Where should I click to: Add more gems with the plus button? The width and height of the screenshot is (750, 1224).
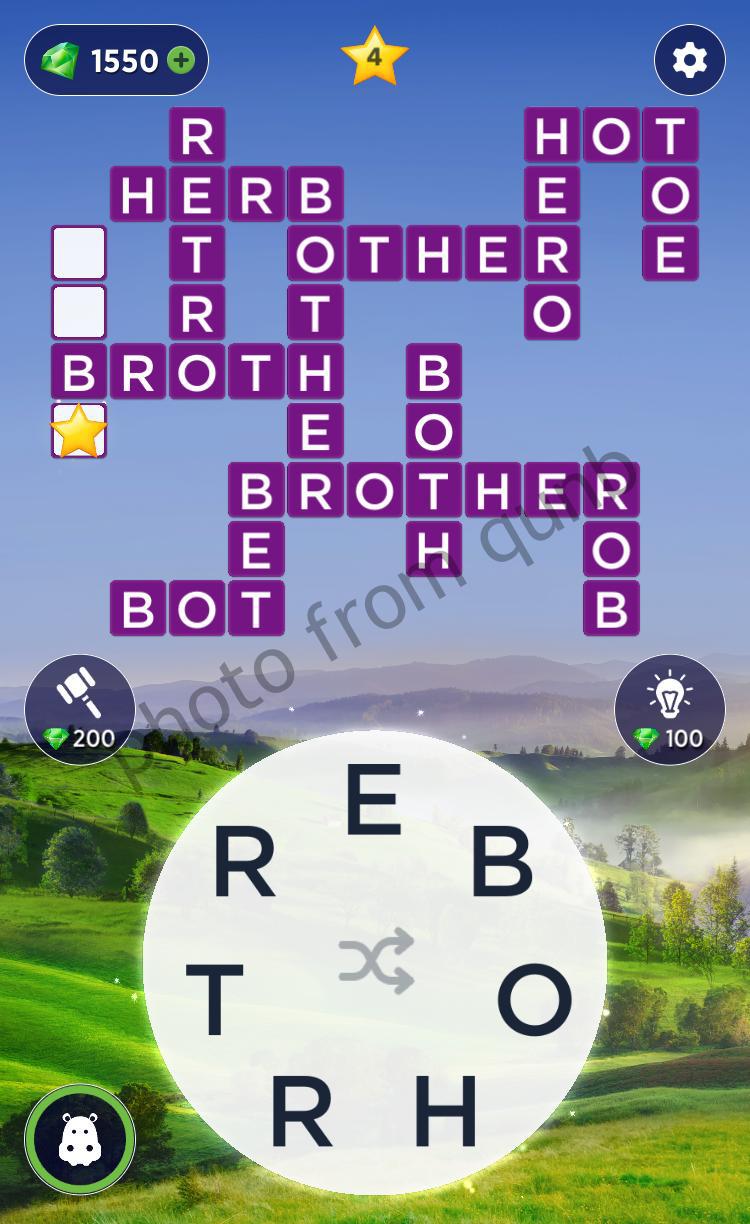[x=181, y=61]
